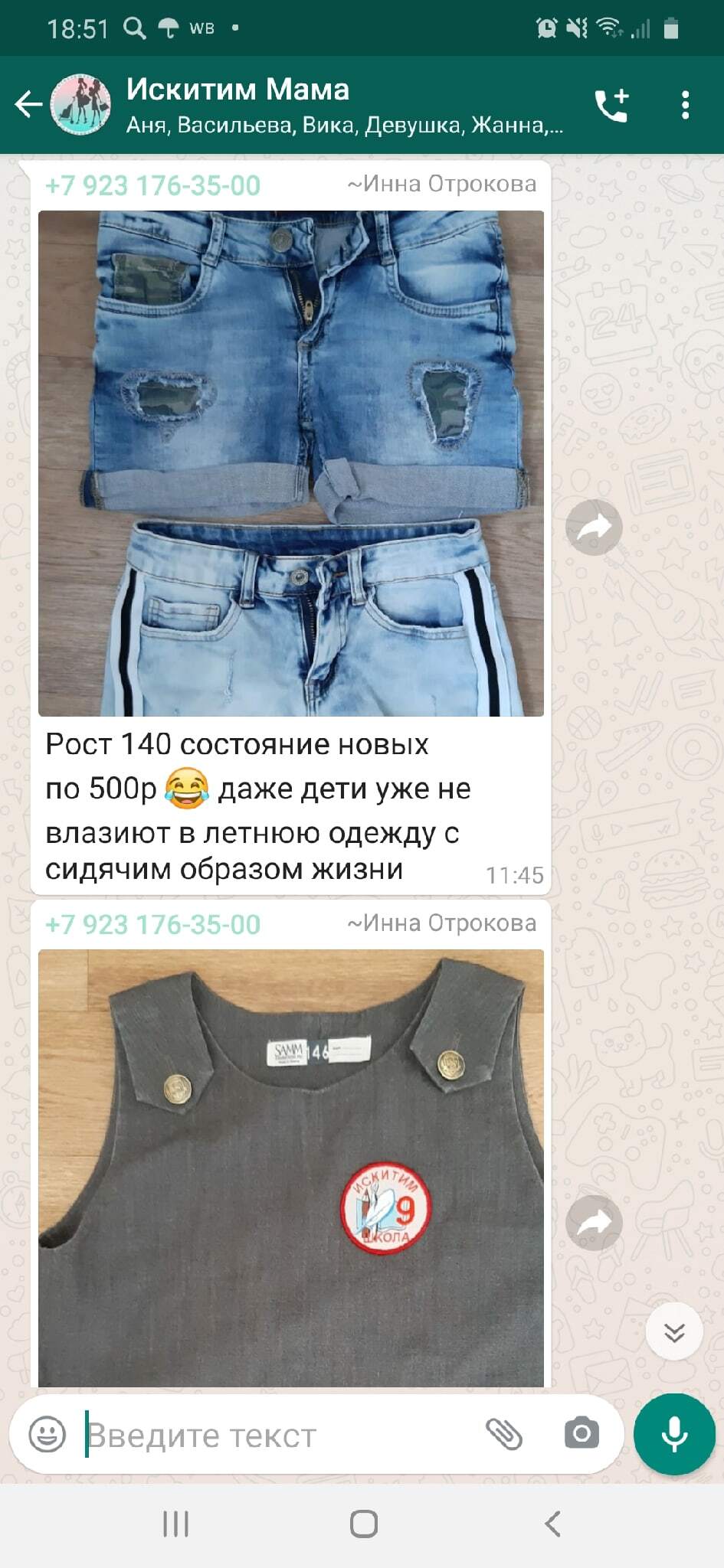The width and height of the screenshot is (724, 1568).
Task: Forward the denim shorts message
Action: pos(594,527)
